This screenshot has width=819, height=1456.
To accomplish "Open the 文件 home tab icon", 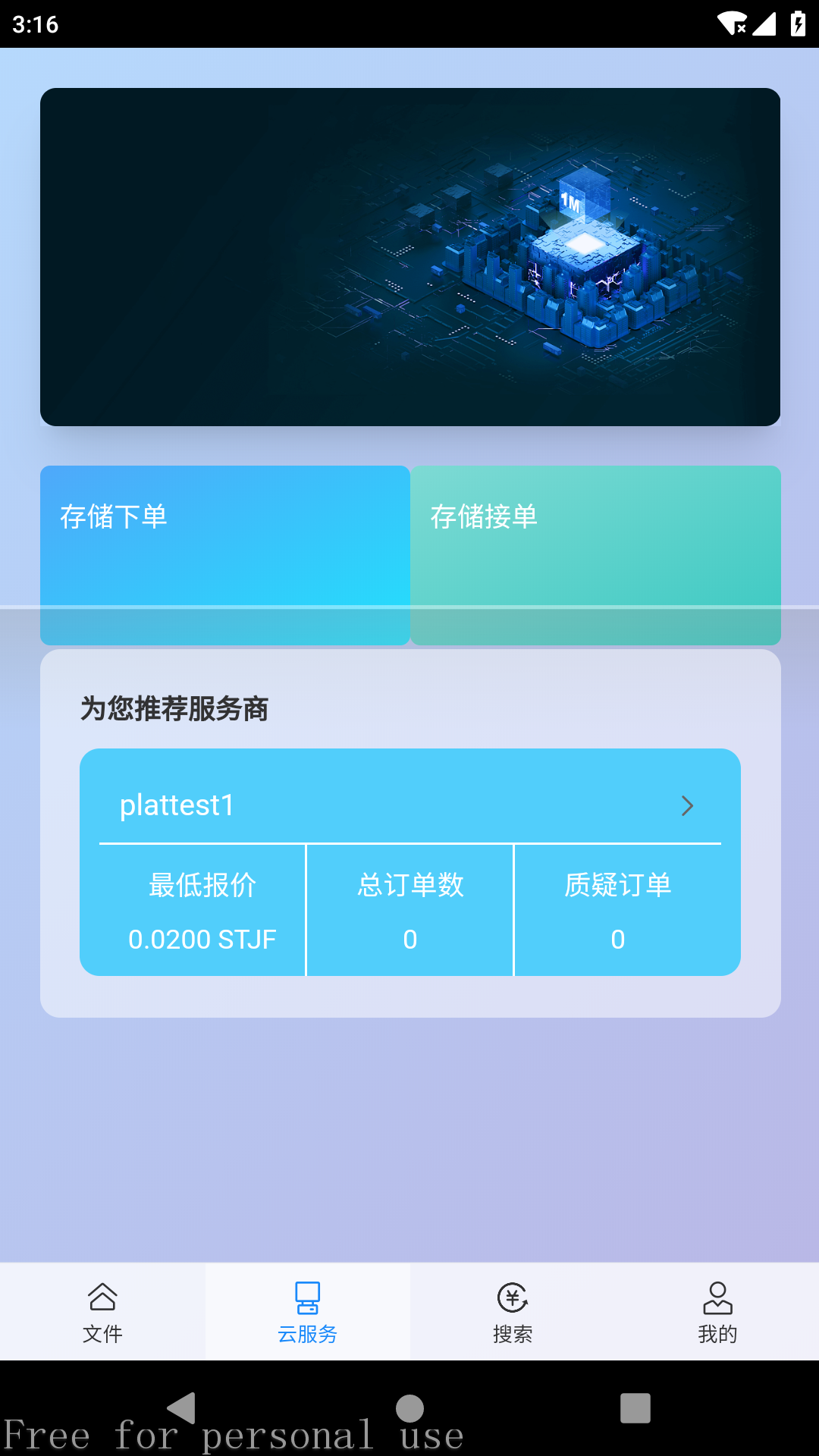I will pyautogui.click(x=102, y=1297).
